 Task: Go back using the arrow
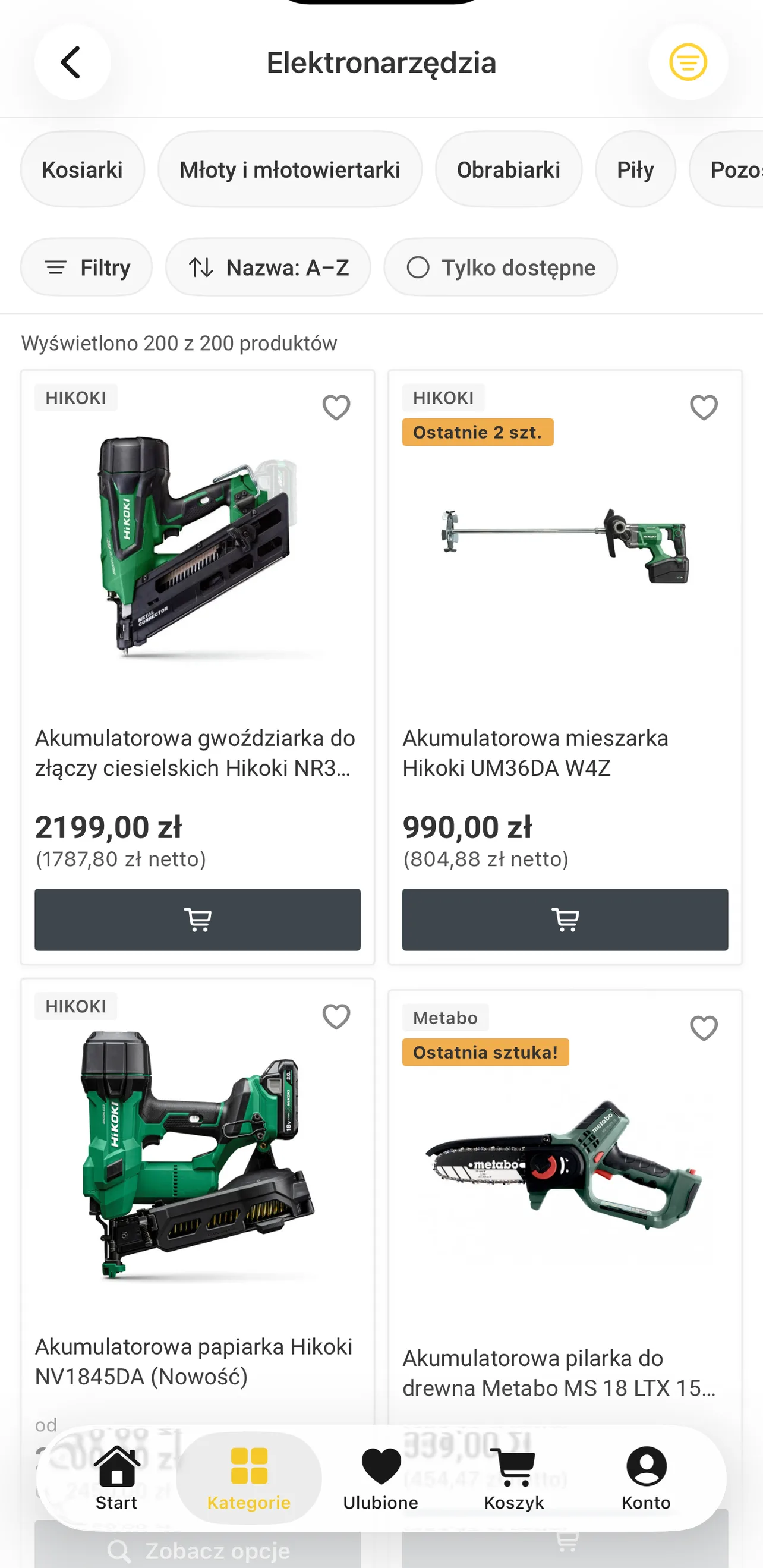click(72, 62)
